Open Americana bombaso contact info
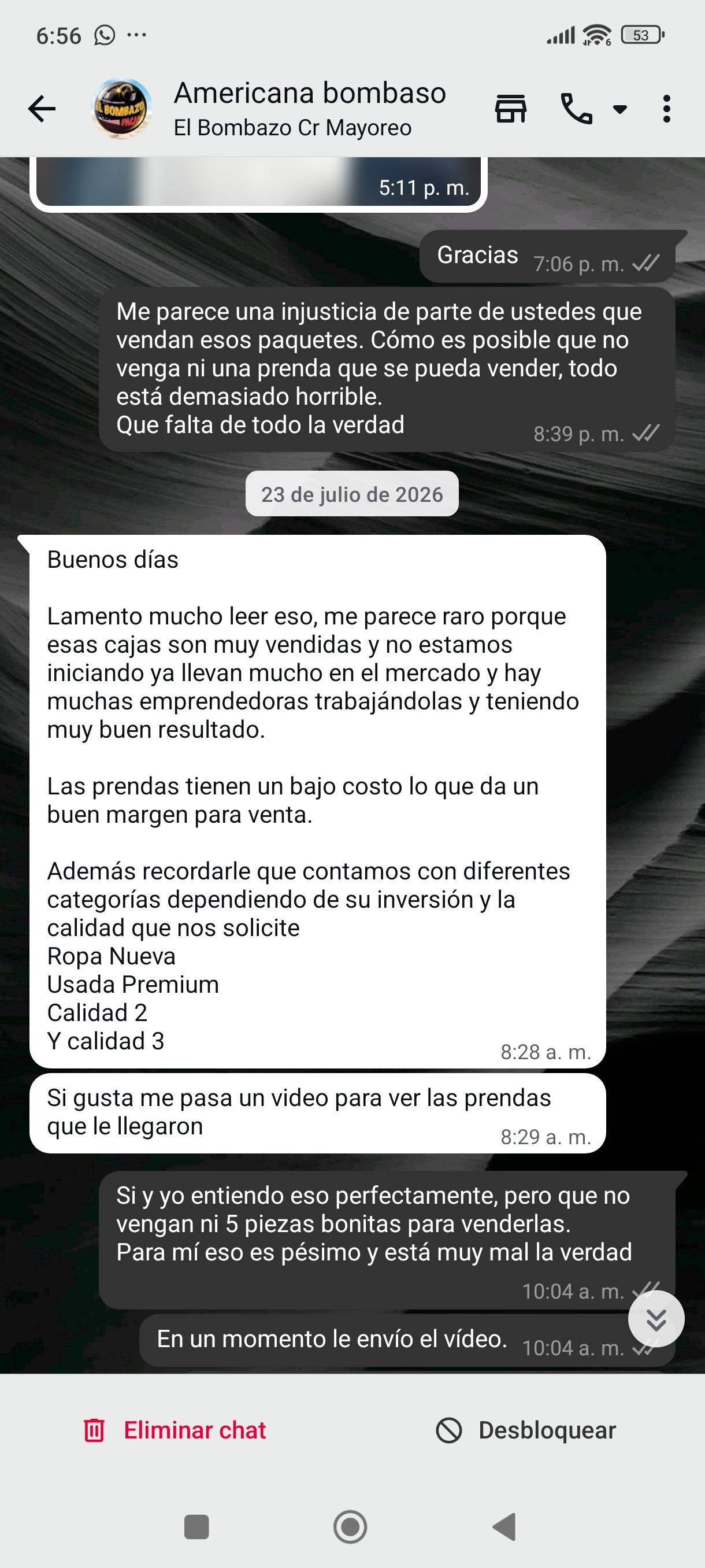The image size is (705, 1568). point(310,109)
